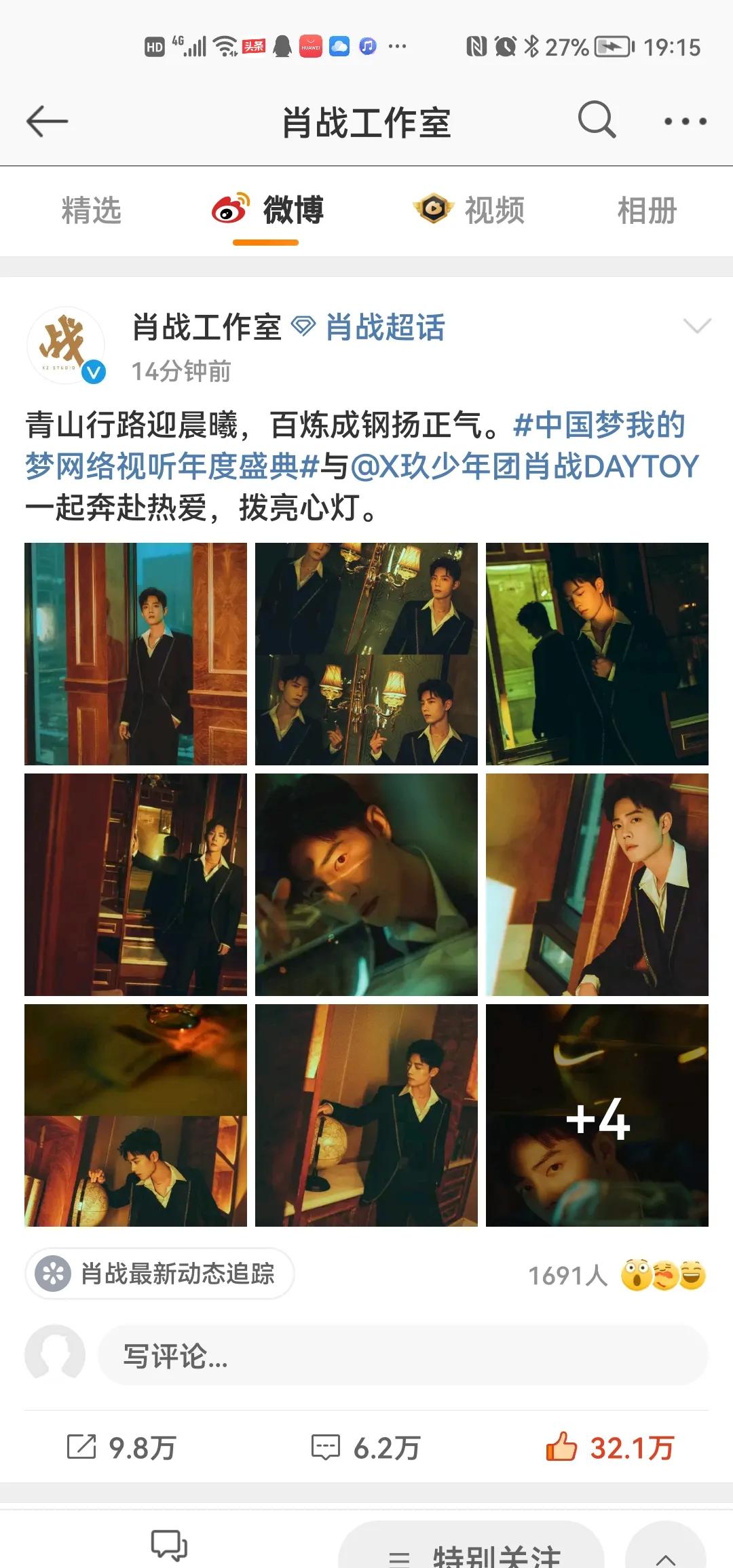
Task: Repost this post with 9.8万 shares
Action: coord(122,1448)
